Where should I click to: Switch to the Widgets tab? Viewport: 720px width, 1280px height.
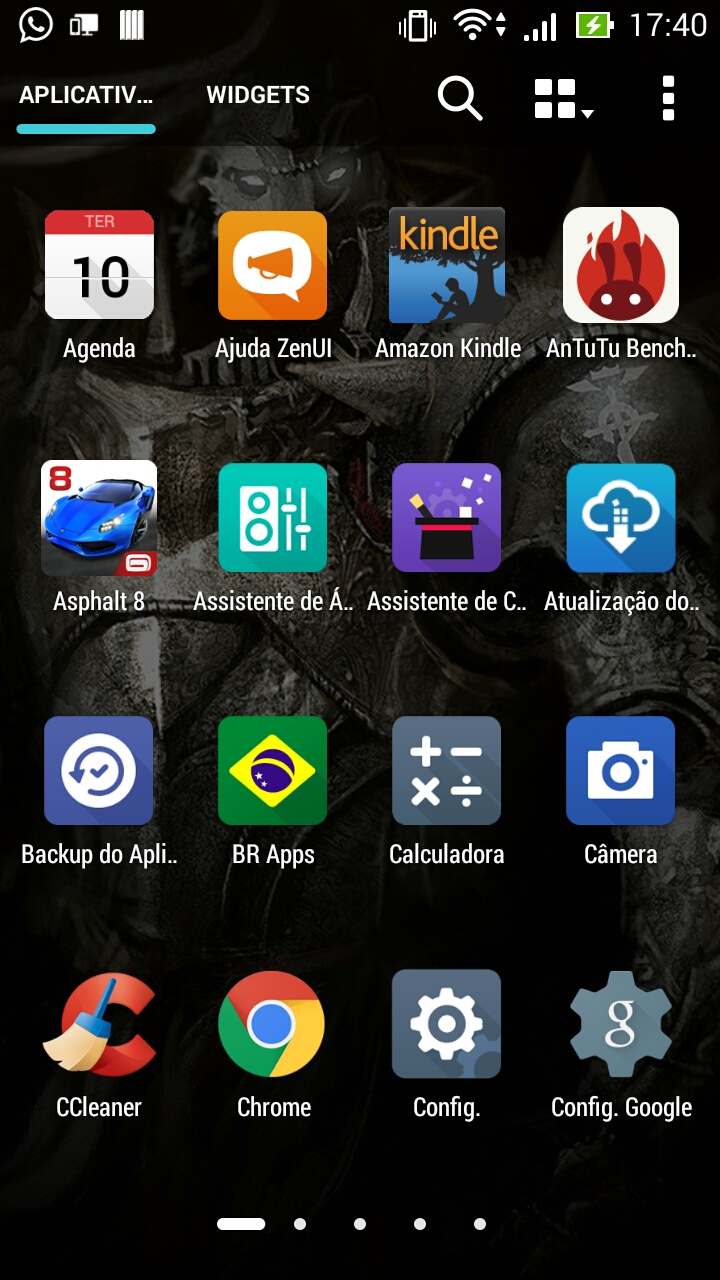(258, 96)
